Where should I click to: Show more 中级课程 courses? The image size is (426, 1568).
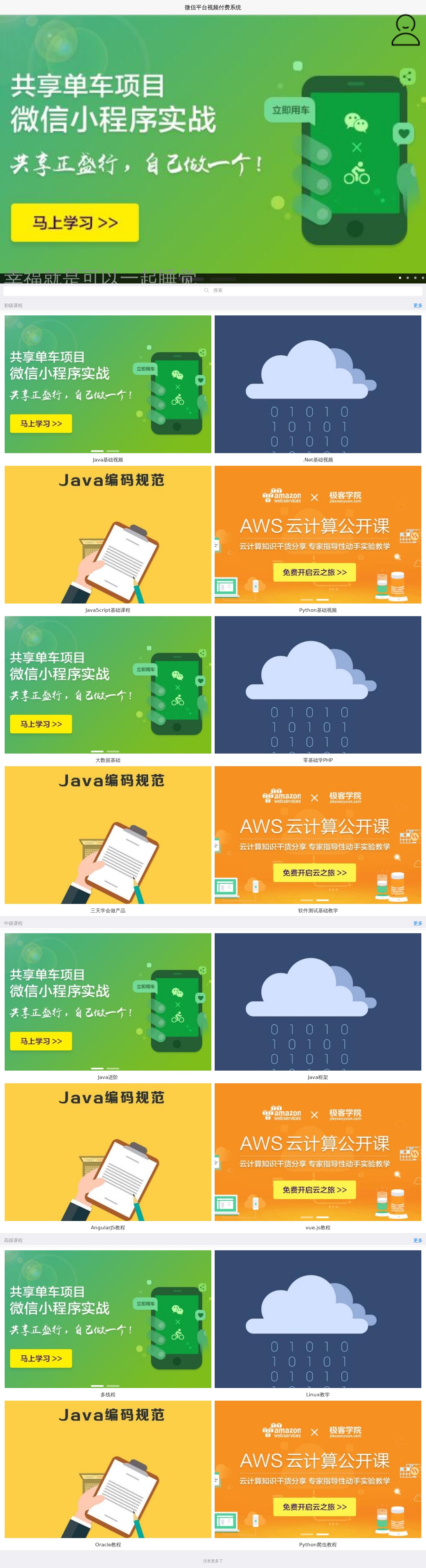417,923
